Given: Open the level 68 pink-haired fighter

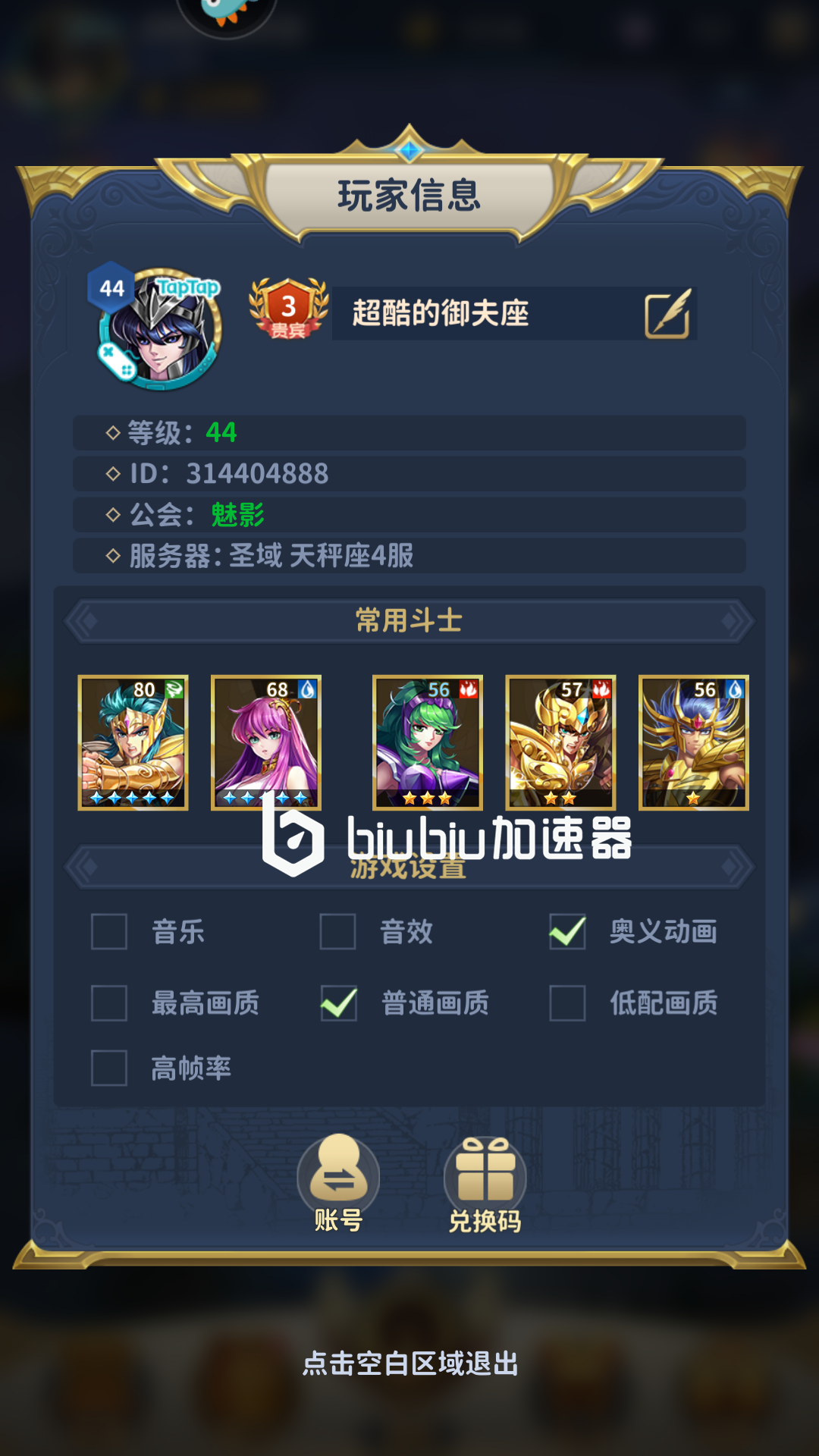Looking at the screenshot, I should 266,742.
